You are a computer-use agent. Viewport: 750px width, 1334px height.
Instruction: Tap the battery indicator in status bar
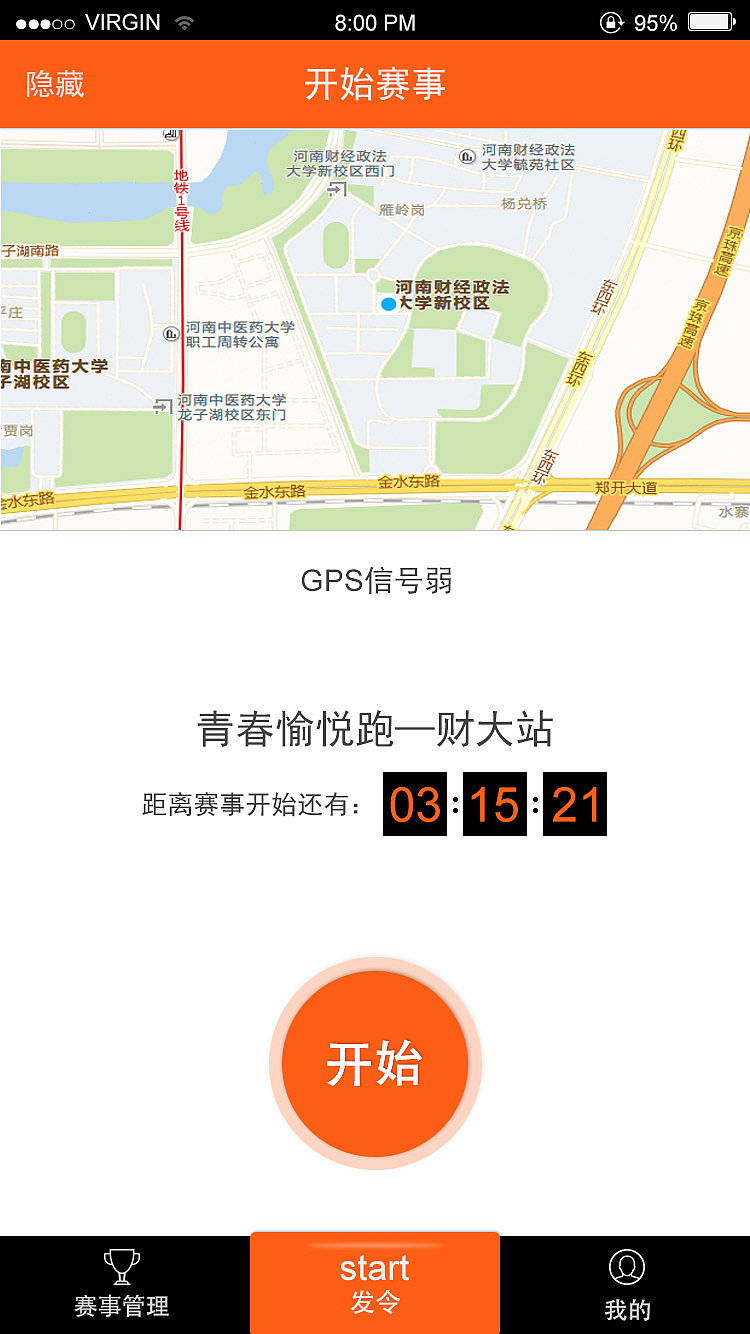(x=712, y=22)
